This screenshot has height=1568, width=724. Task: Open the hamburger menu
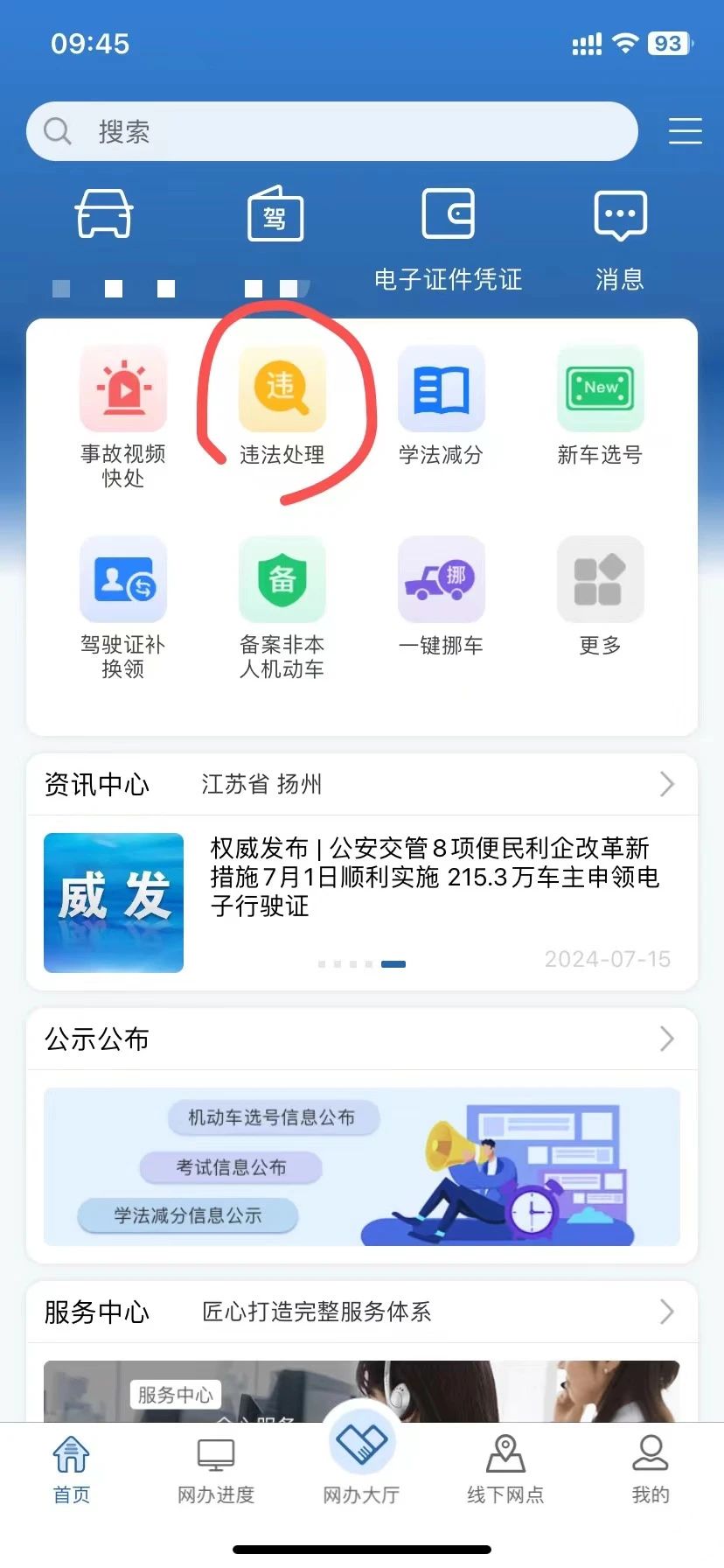point(685,131)
